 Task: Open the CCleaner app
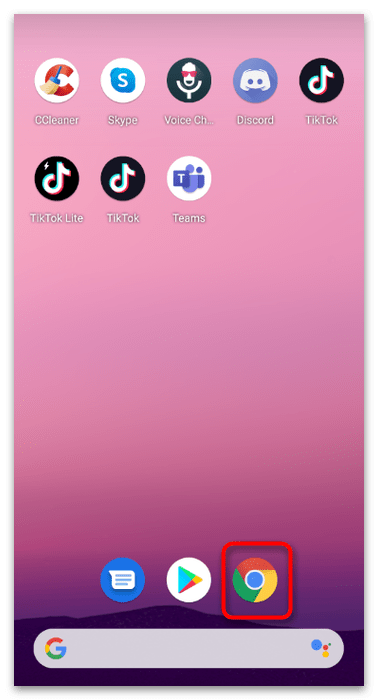coord(57,80)
